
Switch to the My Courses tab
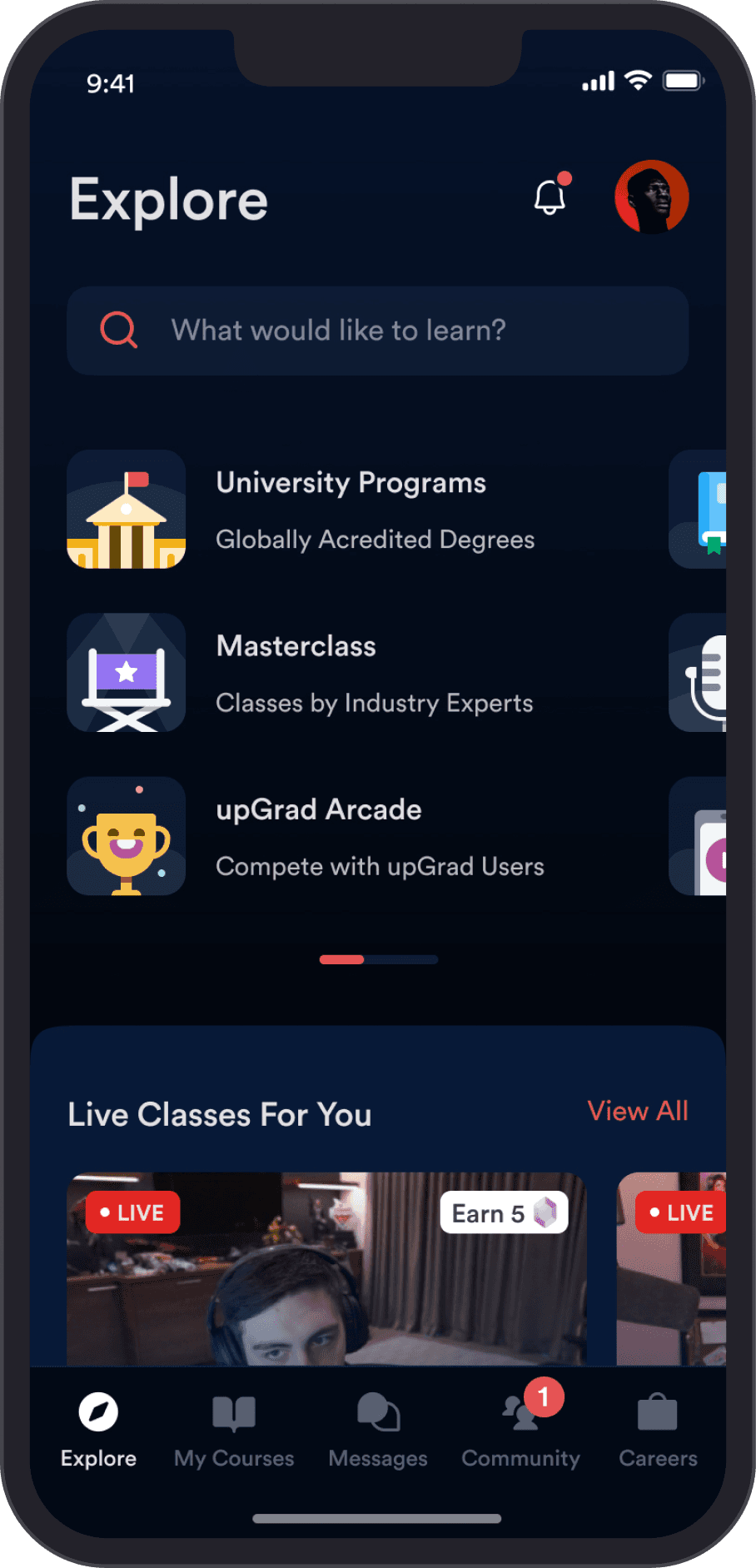[x=234, y=1430]
